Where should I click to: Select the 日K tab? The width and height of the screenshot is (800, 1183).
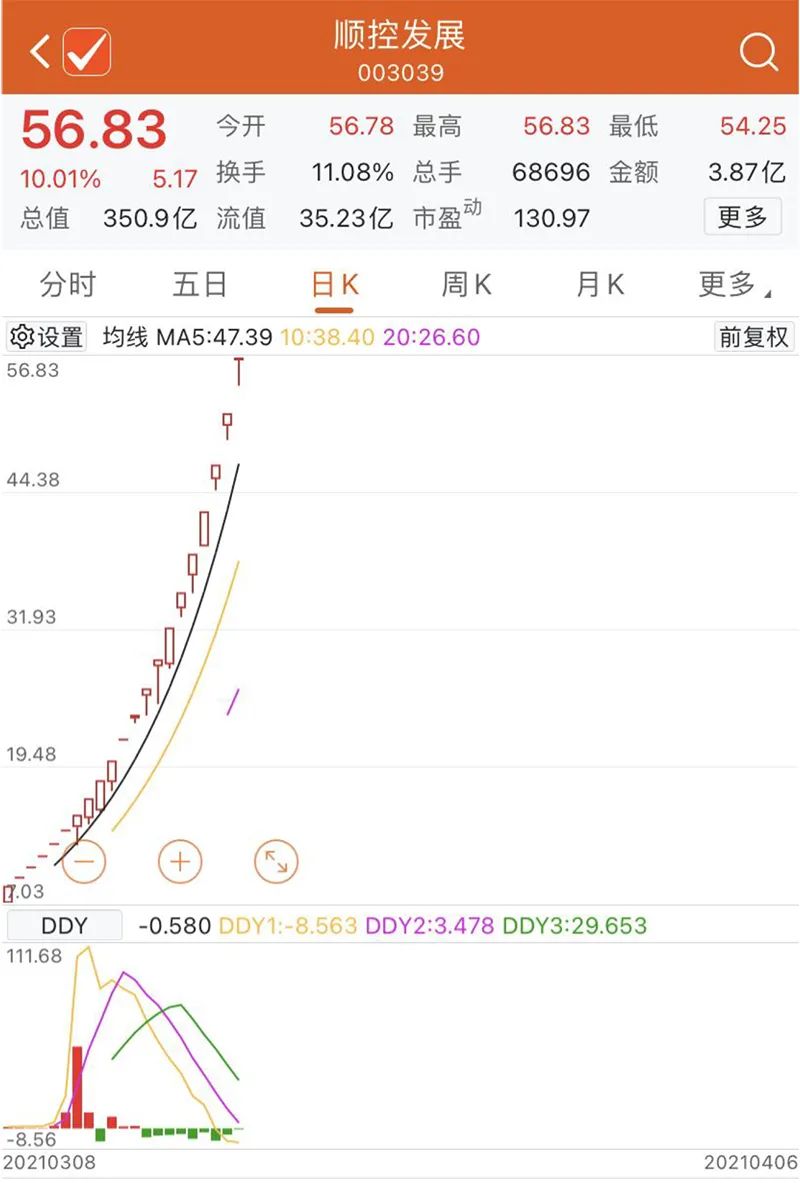coord(334,285)
